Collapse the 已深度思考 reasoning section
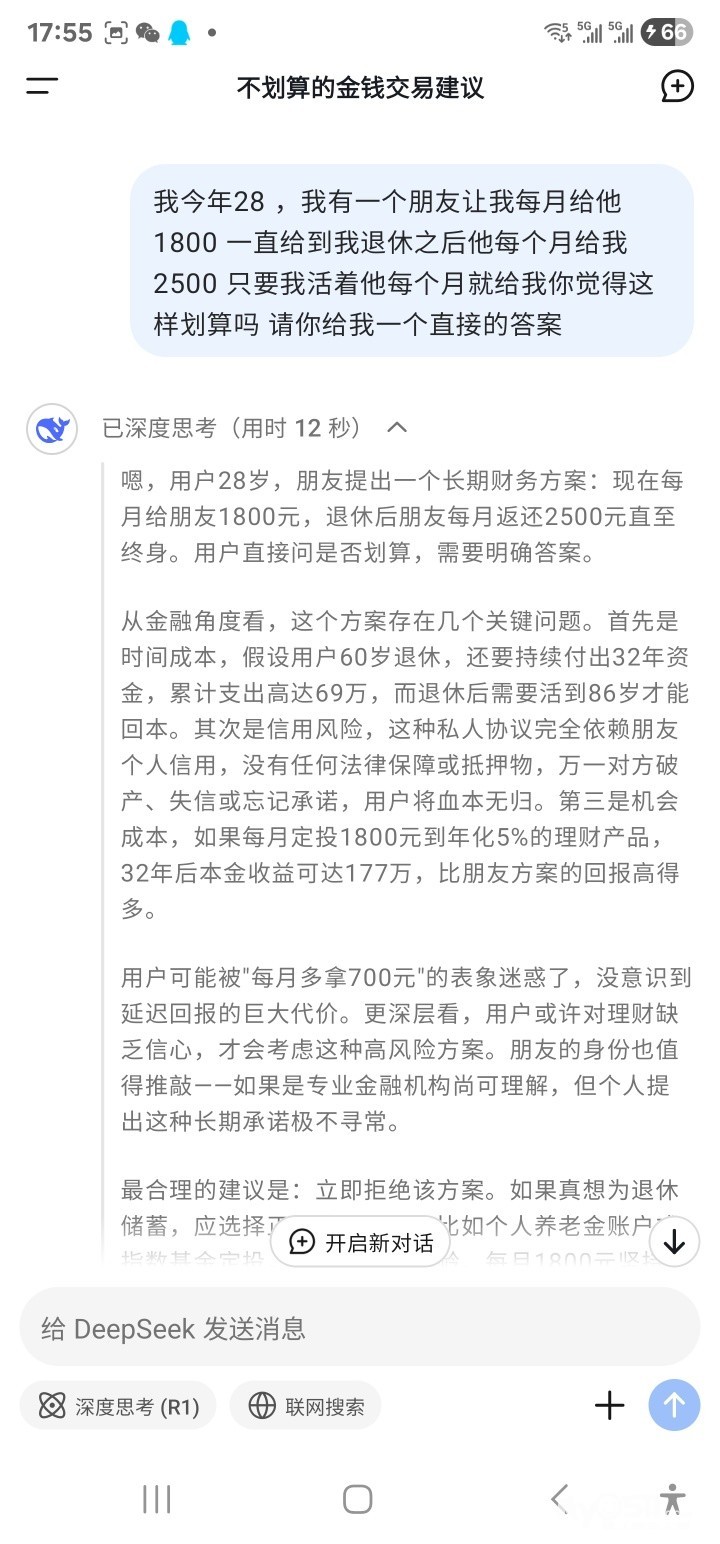Viewport: 720px width, 1544px height. (397, 428)
